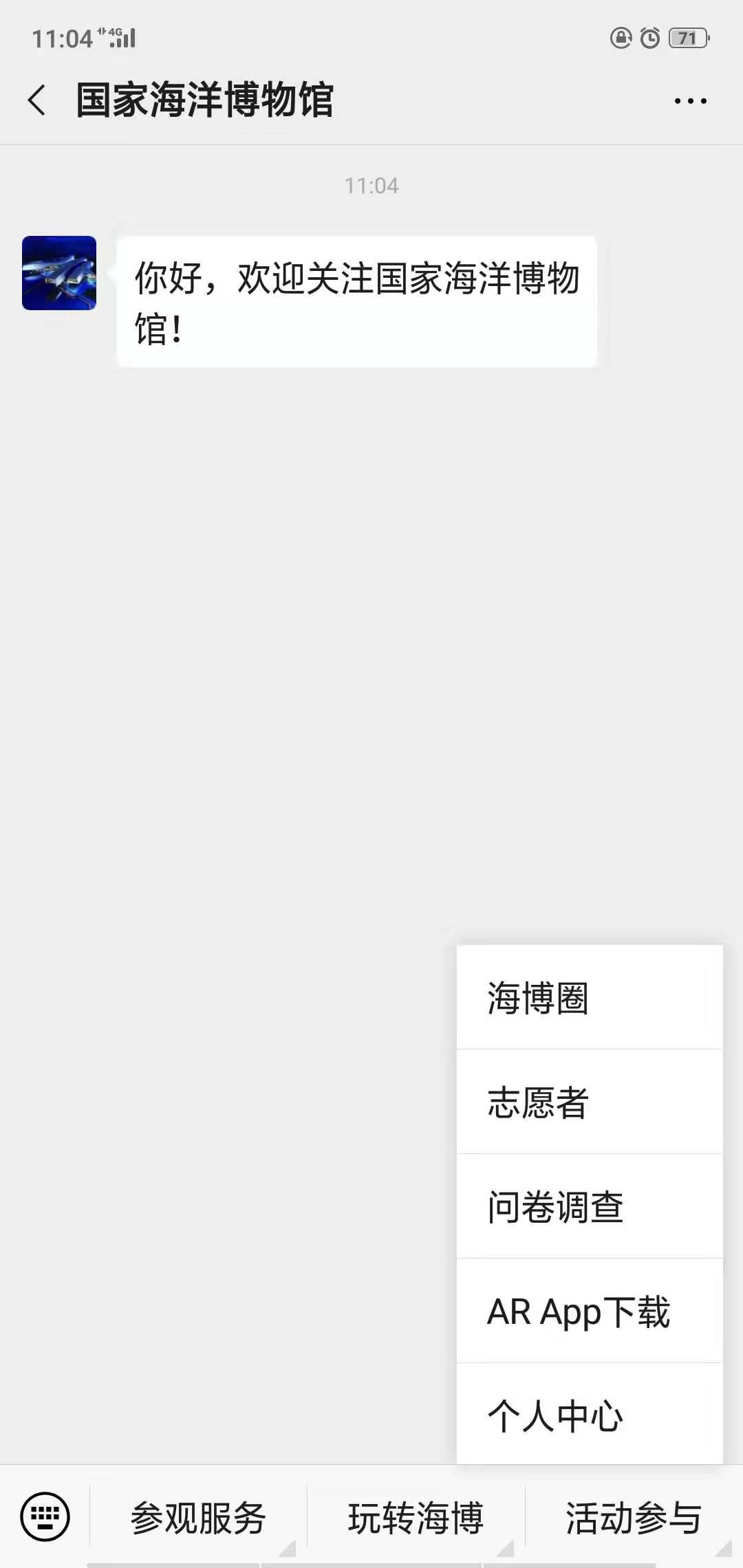The image size is (743, 1568).
Task: Choose 问卷调查 in the menu
Action: [x=590, y=1206]
